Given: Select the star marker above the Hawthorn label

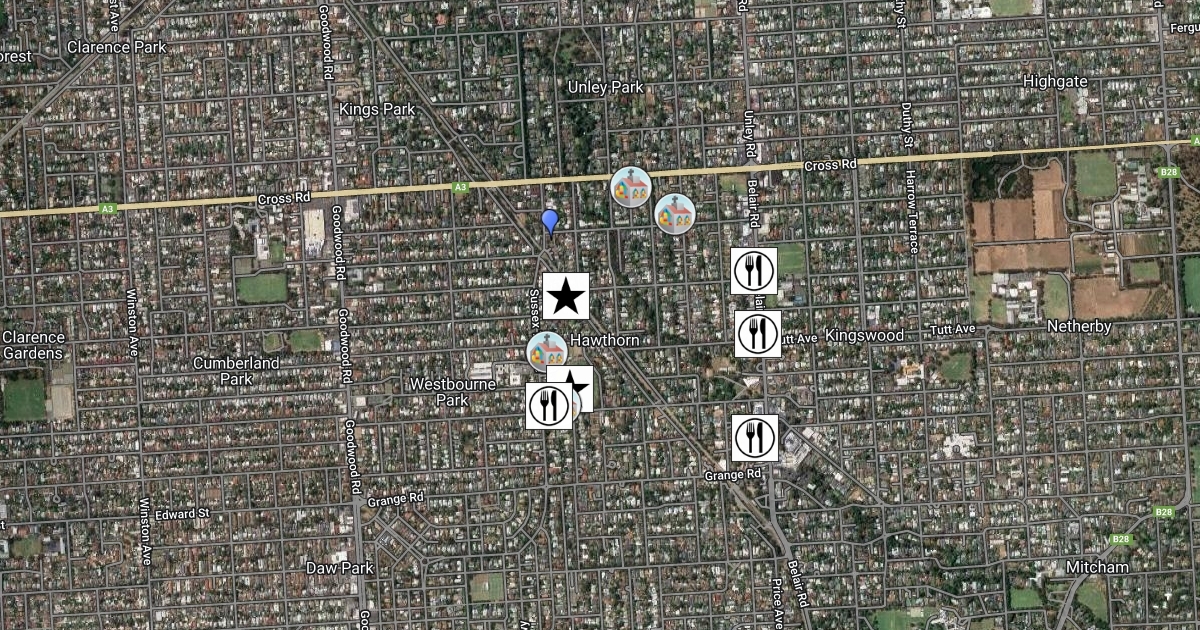Looking at the screenshot, I should pyautogui.click(x=565, y=296).
